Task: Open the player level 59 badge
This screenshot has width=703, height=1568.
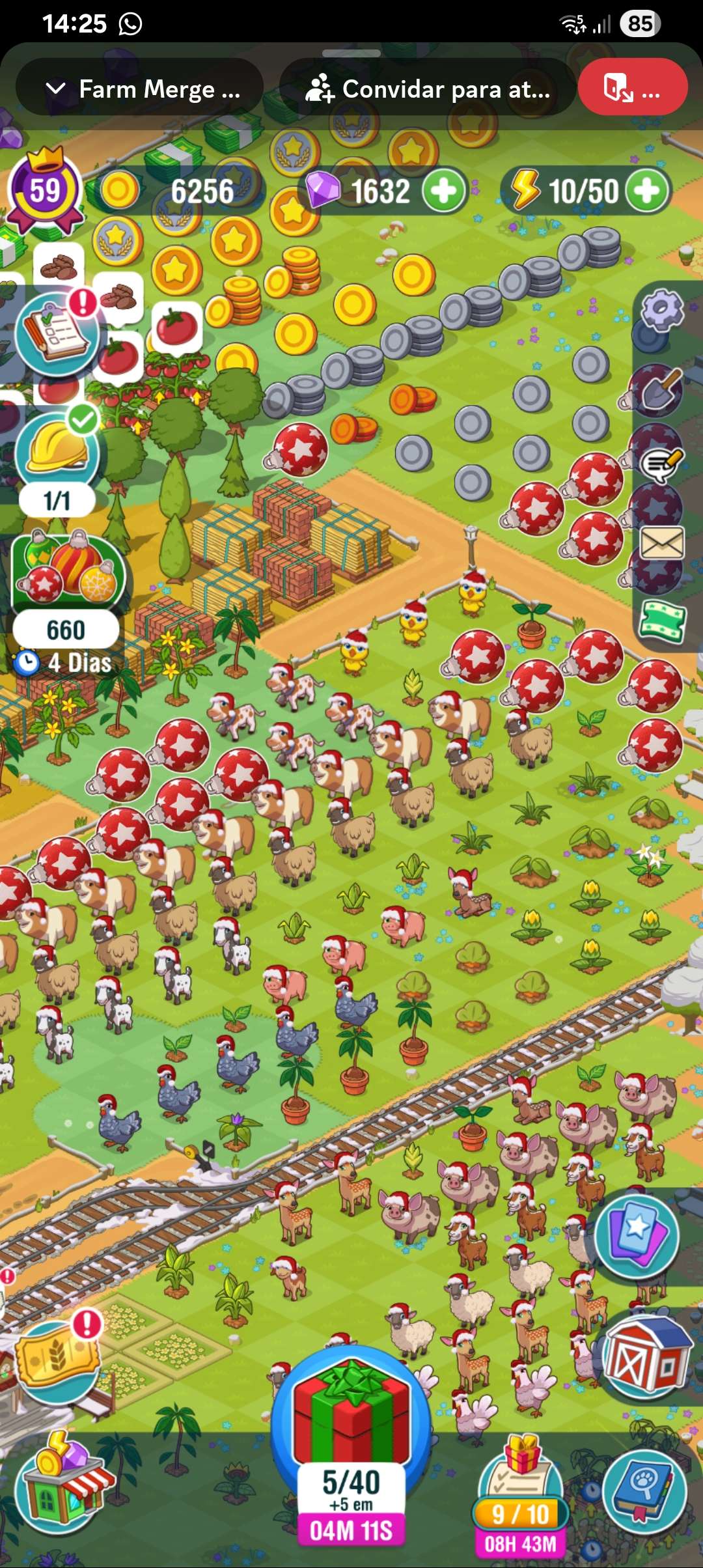Action: coord(44,190)
